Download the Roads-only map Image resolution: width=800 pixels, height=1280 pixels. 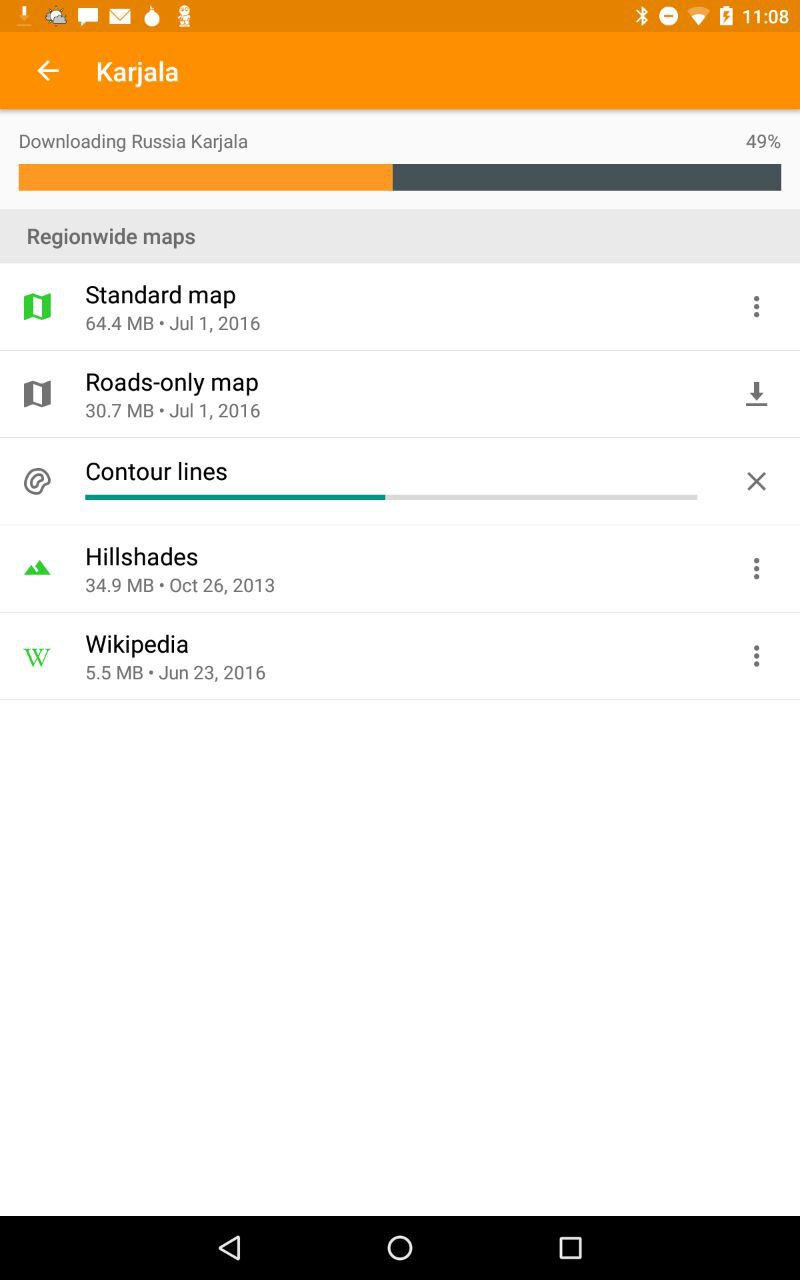tap(756, 394)
